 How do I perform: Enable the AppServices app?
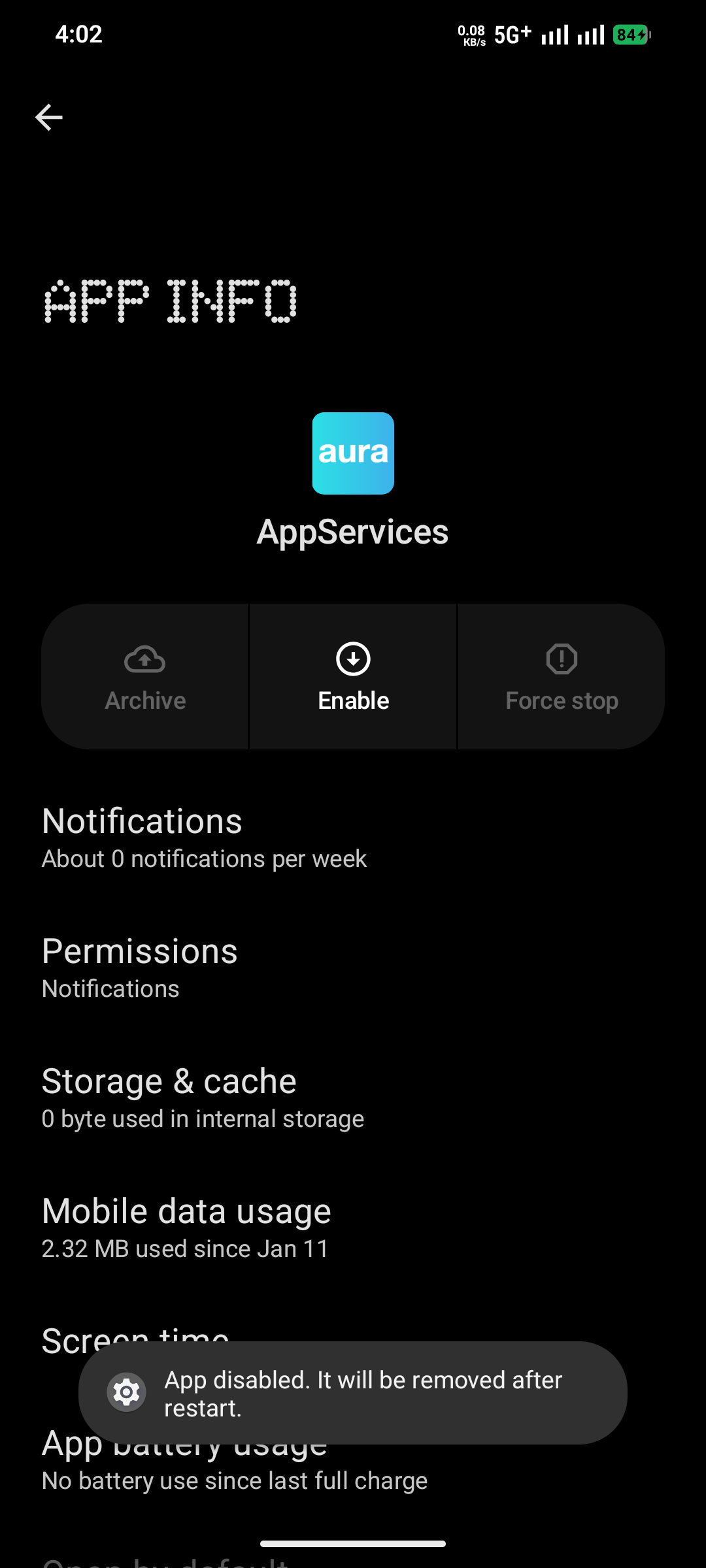click(x=353, y=676)
